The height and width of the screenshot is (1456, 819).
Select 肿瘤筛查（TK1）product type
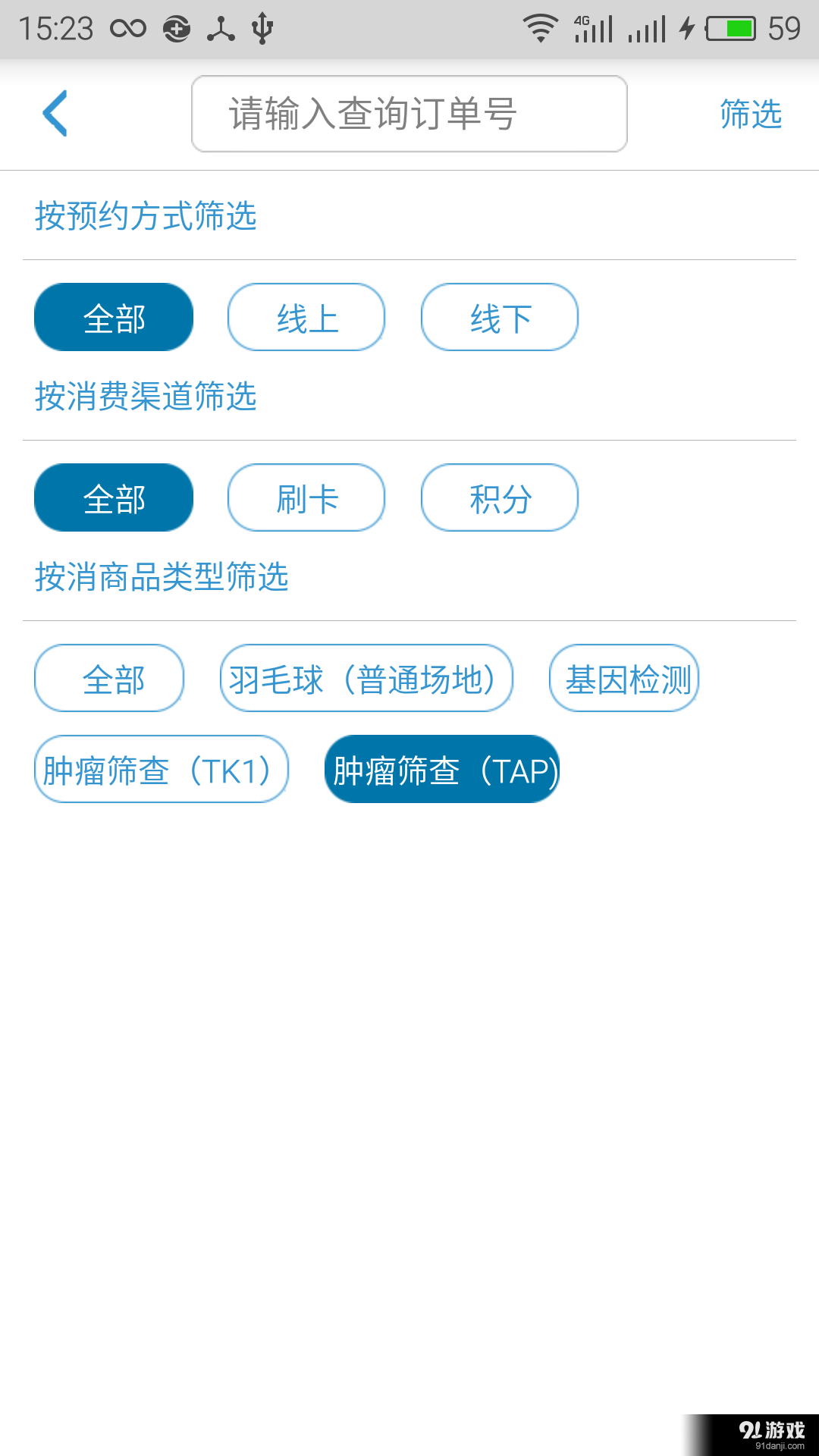click(161, 770)
